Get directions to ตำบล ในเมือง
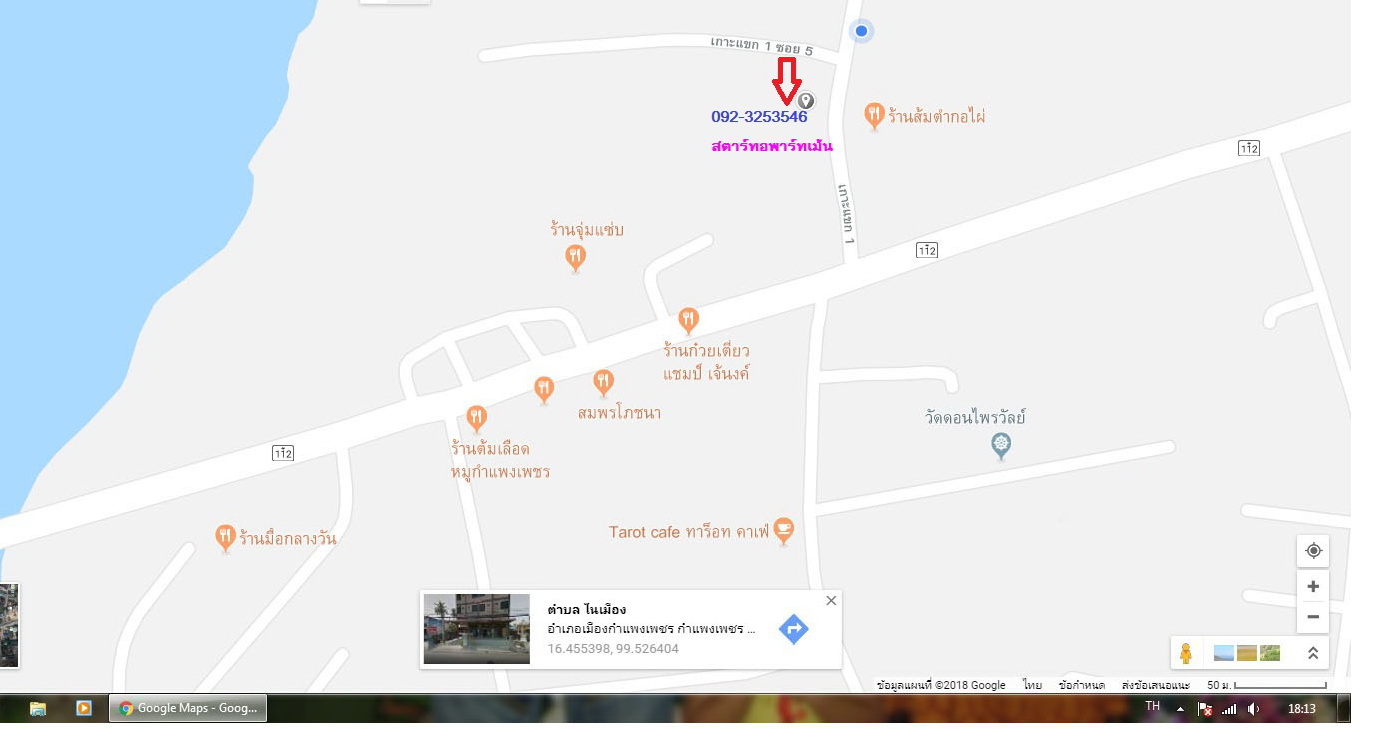This screenshot has height=729, width=1375. click(x=793, y=629)
